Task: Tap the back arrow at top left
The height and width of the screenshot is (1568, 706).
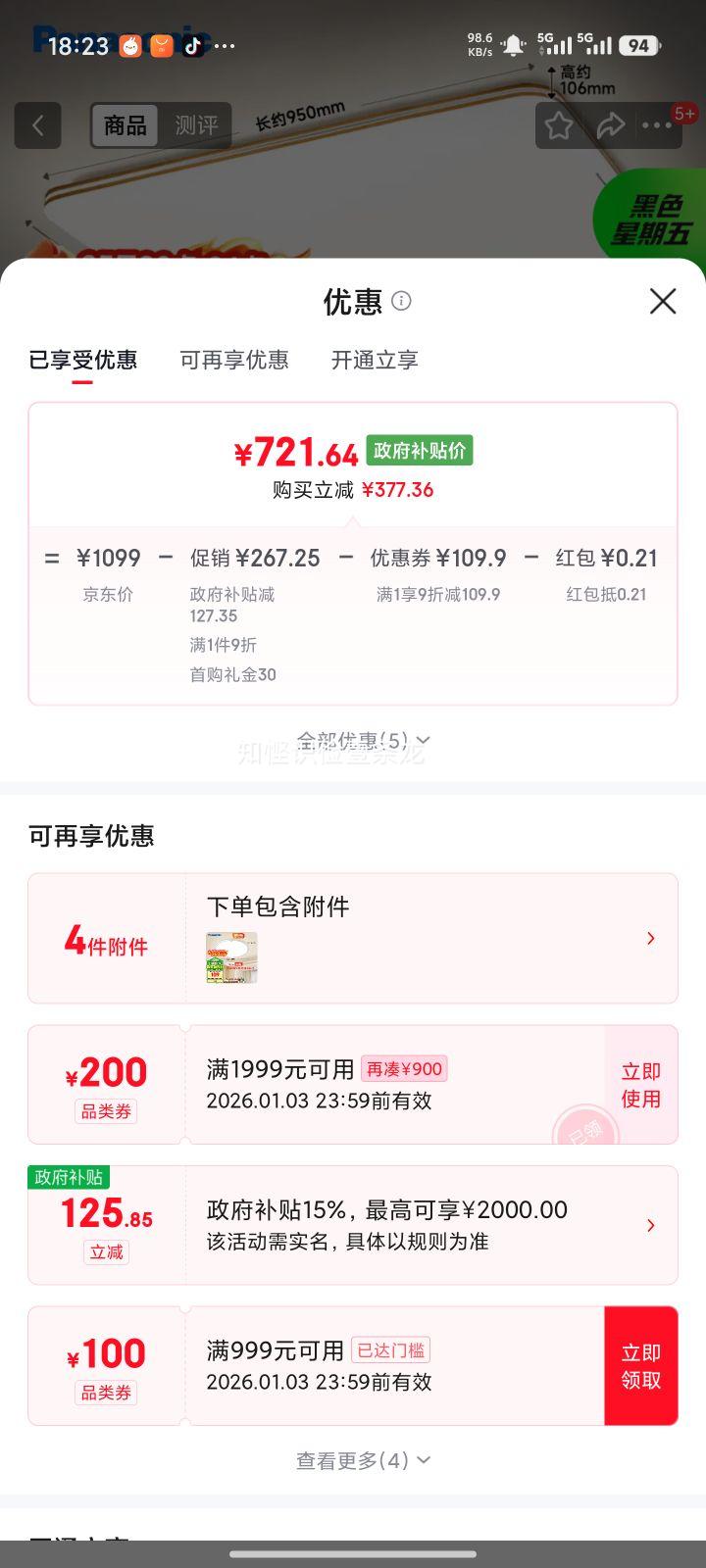Action: [37, 125]
